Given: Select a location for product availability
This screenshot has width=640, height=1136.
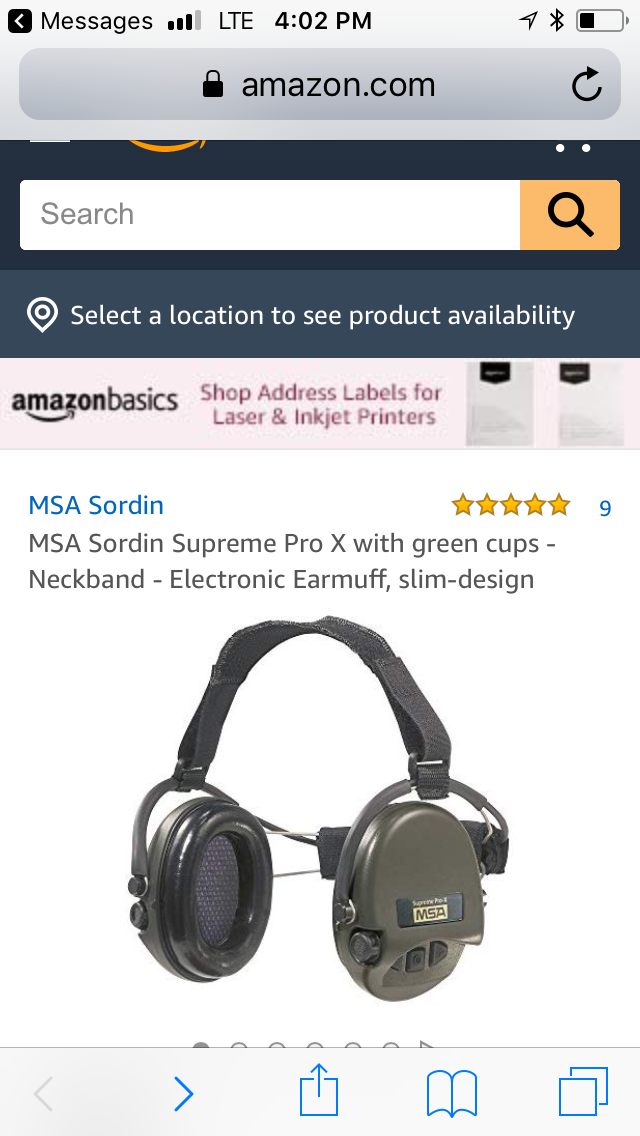Looking at the screenshot, I should click(320, 315).
